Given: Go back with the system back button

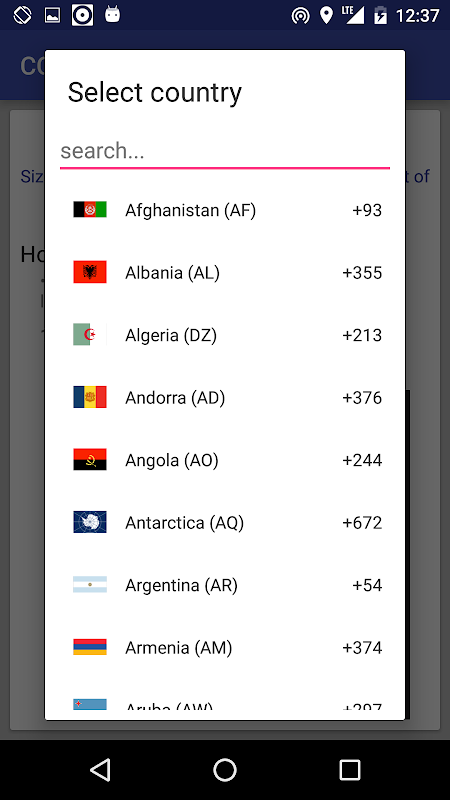Looking at the screenshot, I should [x=100, y=769].
